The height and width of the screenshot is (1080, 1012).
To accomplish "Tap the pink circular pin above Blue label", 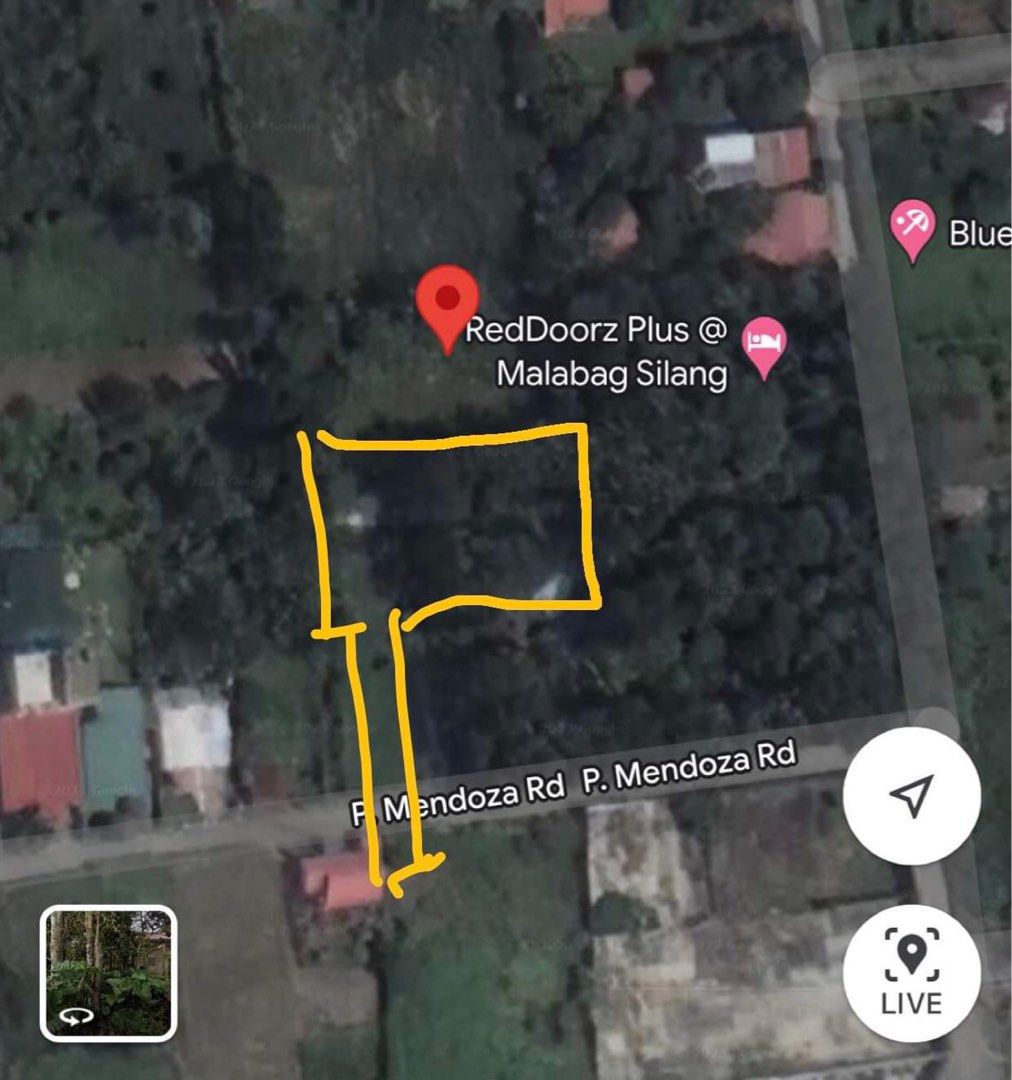I will coord(913,222).
